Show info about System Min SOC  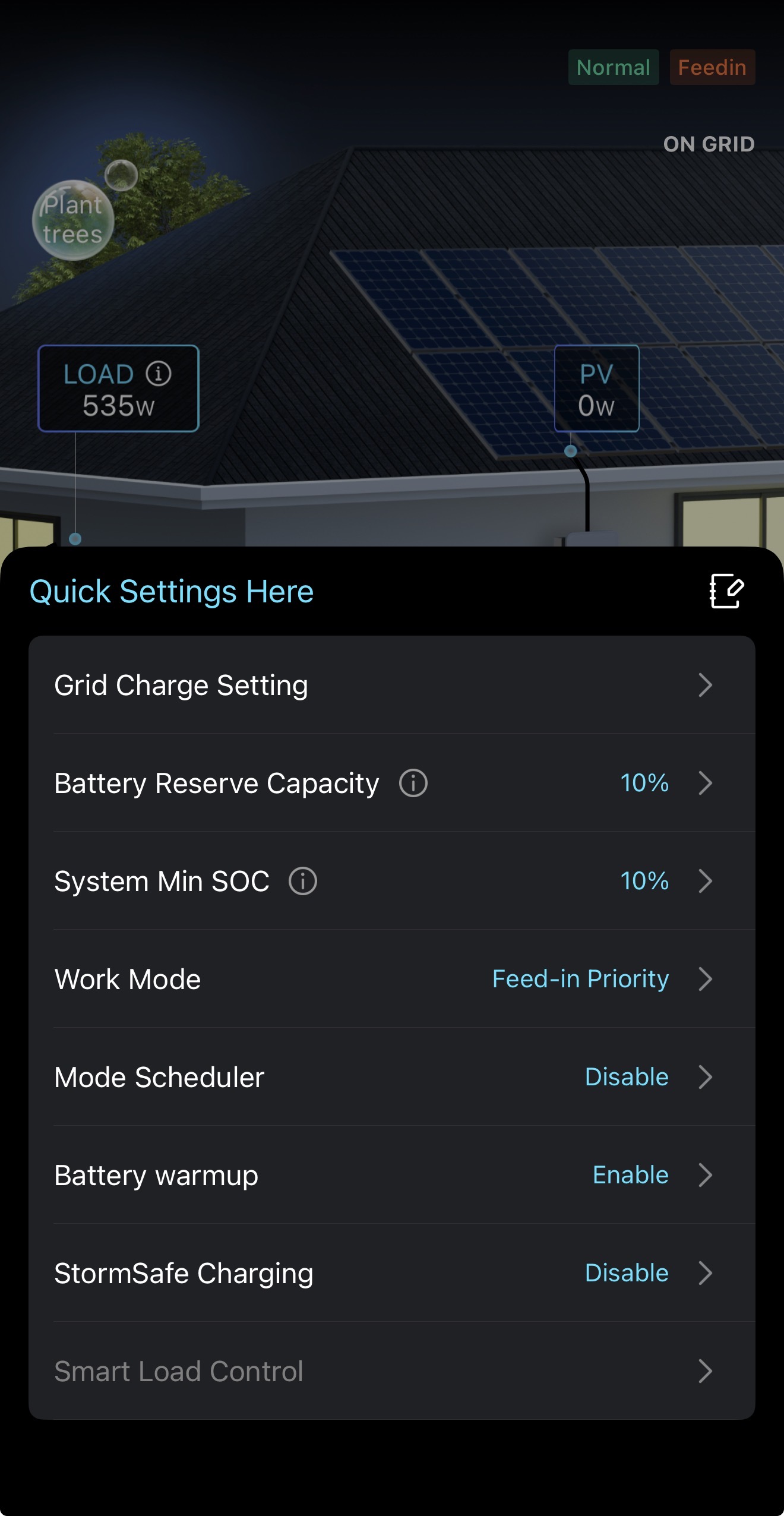pyautogui.click(x=303, y=881)
